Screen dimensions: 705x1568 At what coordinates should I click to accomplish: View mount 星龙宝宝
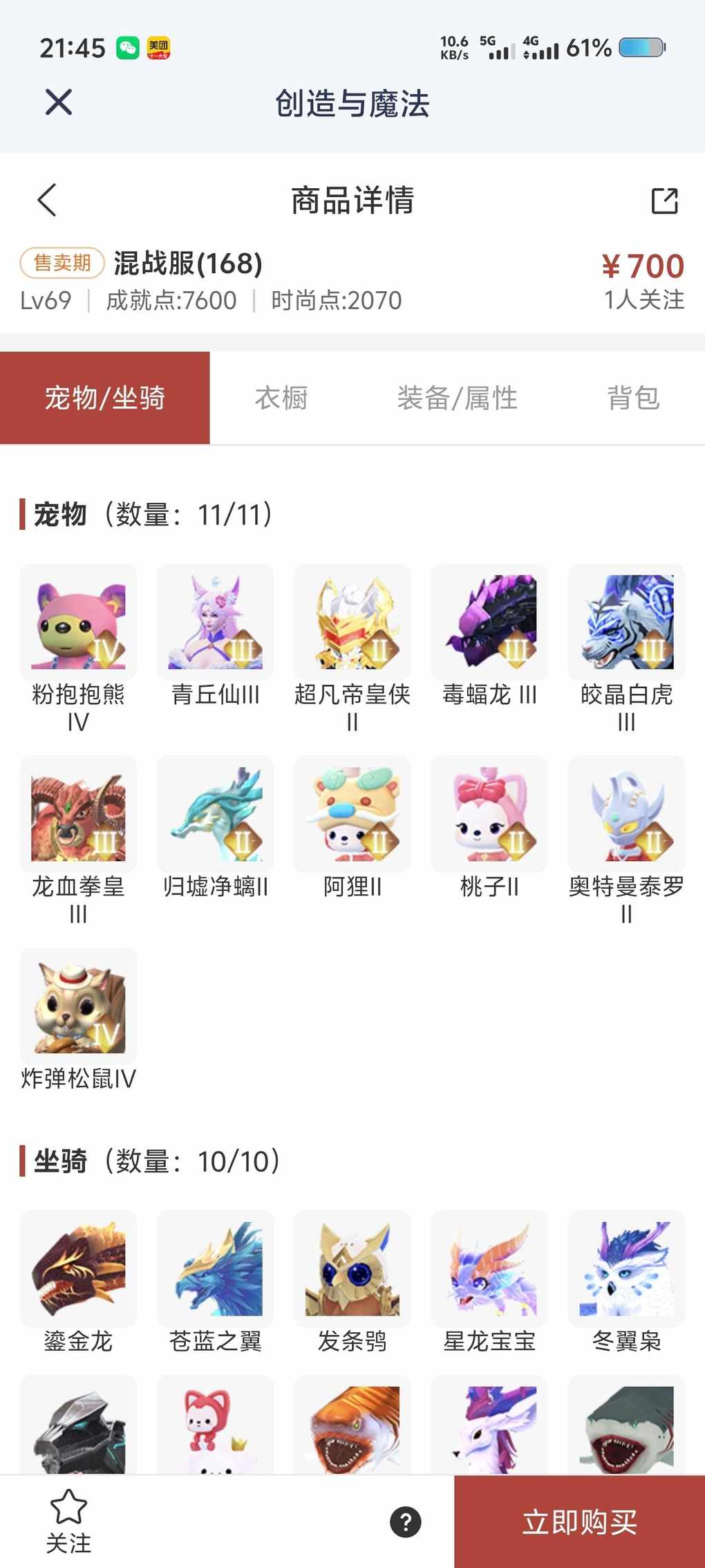(489, 1269)
